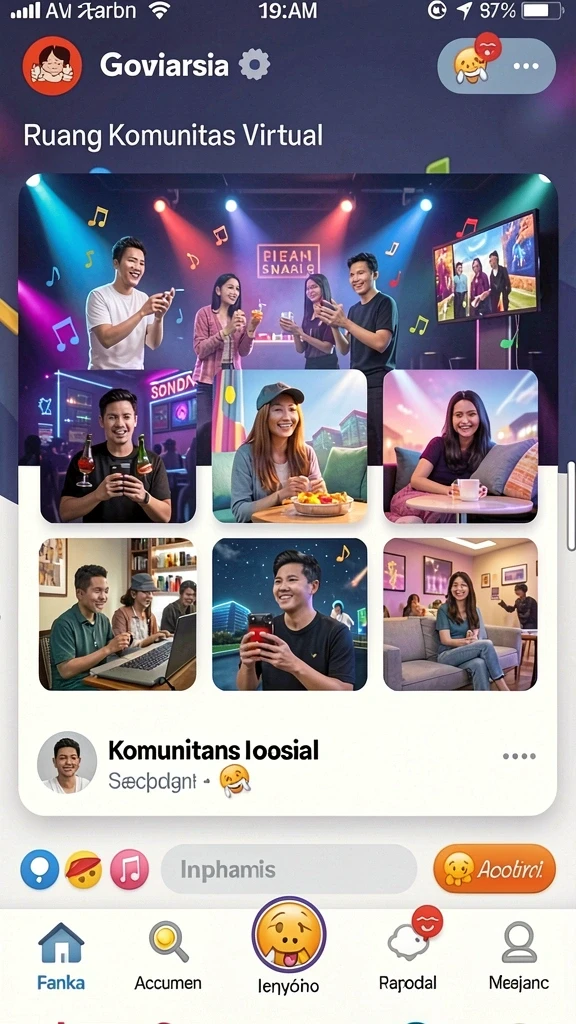Focus the Inphamis text field
Viewport: 576px width, 1024px height.
click(x=289, y=869)
